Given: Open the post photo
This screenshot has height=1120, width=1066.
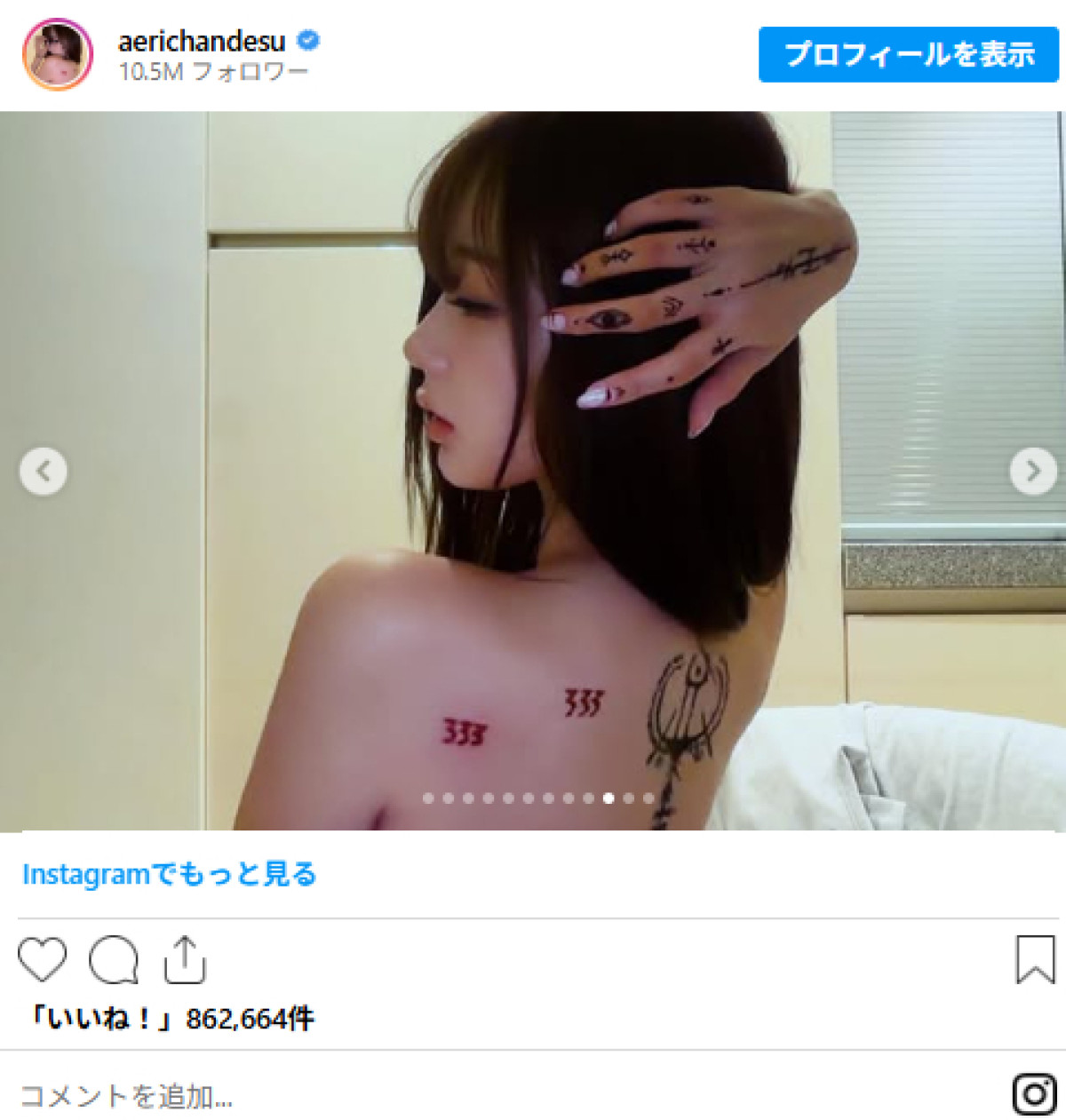Looking at the screenshot, I should pos(533,373).
